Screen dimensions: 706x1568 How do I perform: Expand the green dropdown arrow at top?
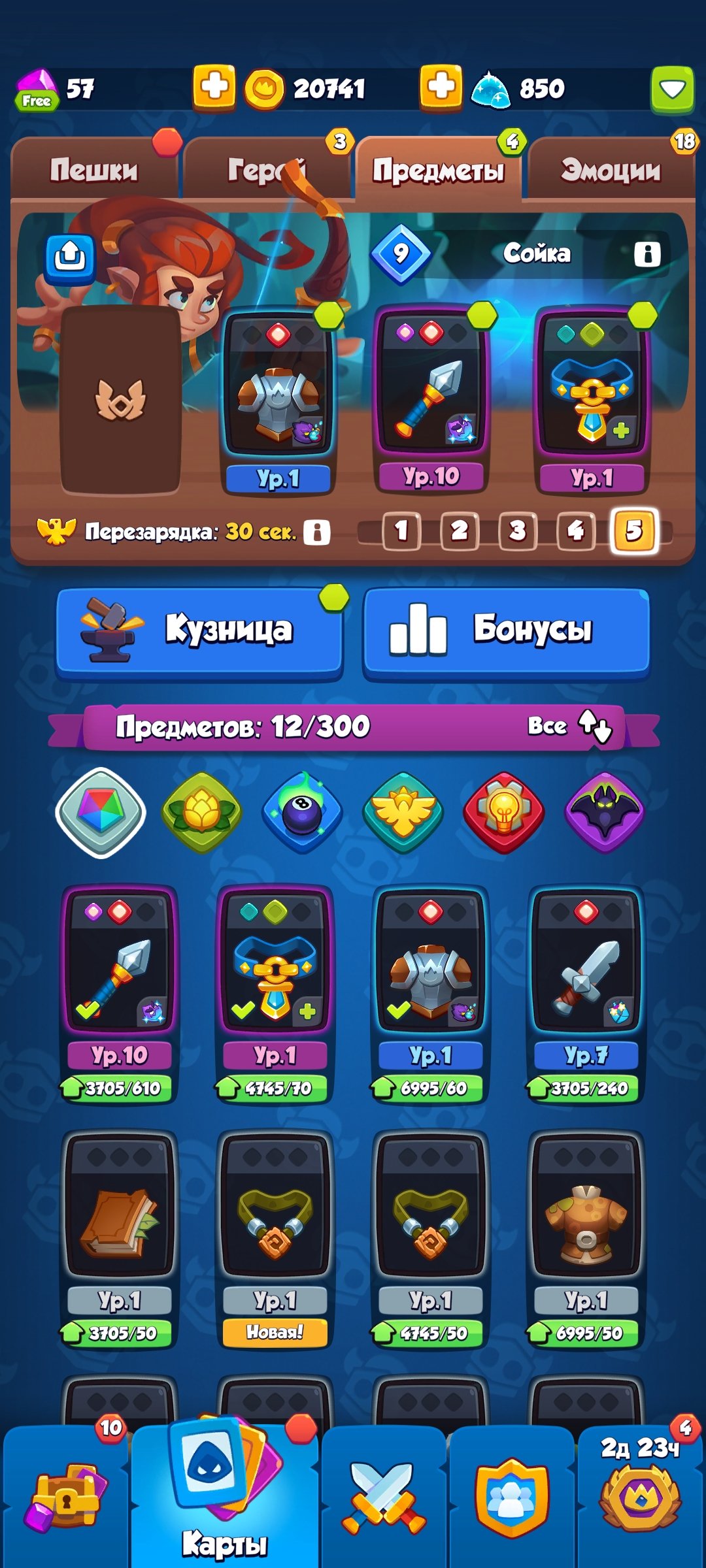pos(671,88)
